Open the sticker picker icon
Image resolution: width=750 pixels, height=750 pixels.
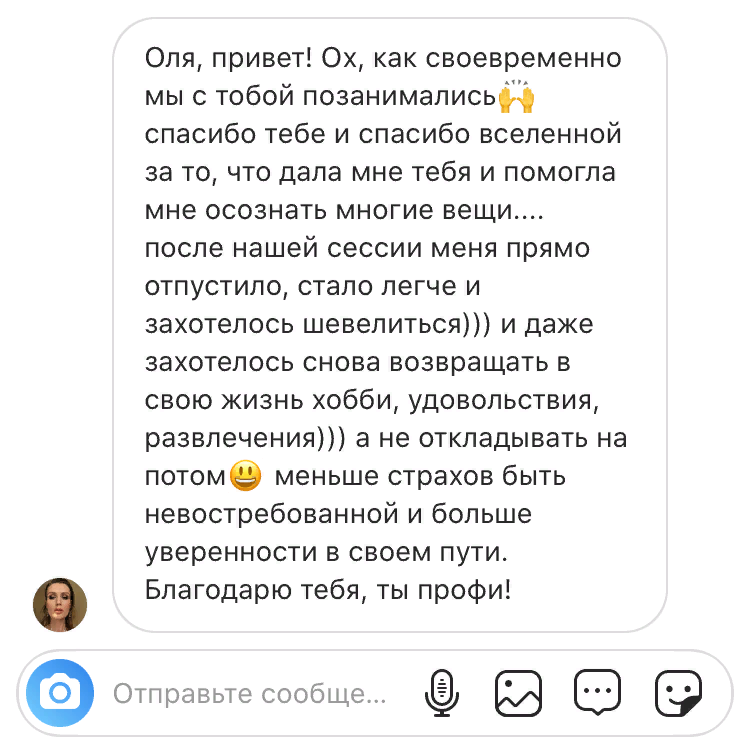678,693
